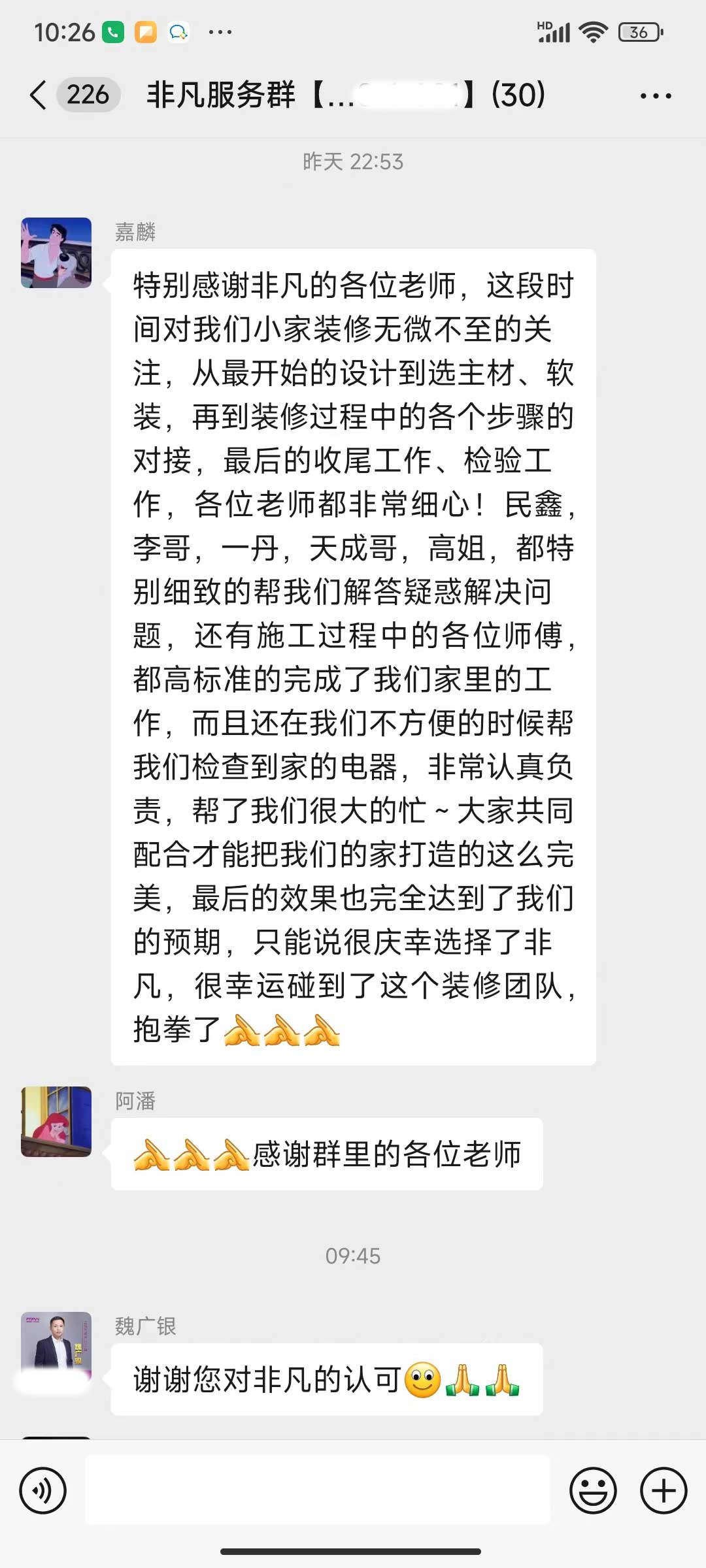Open the plus attachments menu
Image resolution: width=706 pixels, height=1568 pixels.
tap(664, 1490)
